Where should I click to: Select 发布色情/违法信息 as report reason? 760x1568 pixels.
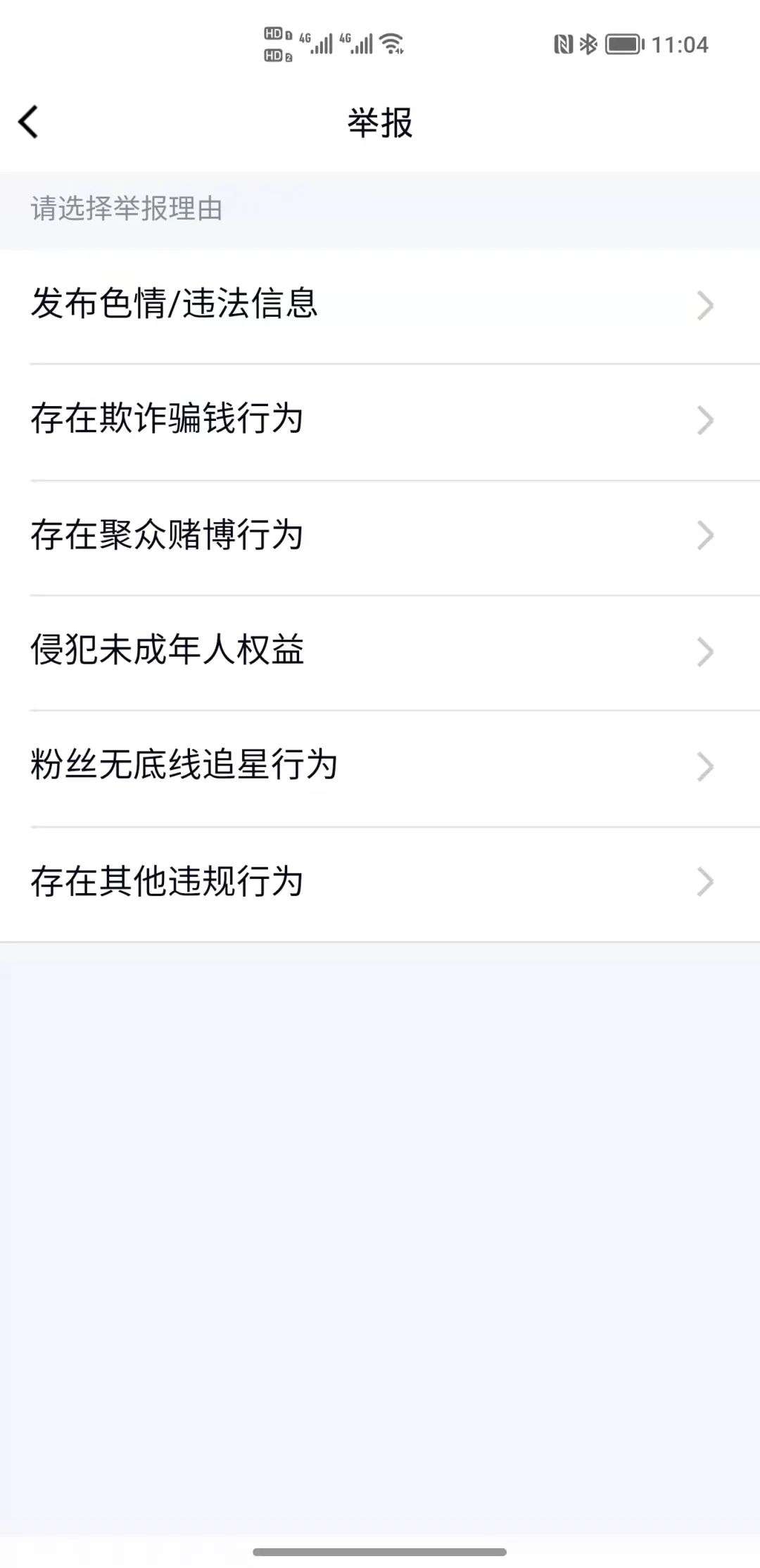click(380, 305)
